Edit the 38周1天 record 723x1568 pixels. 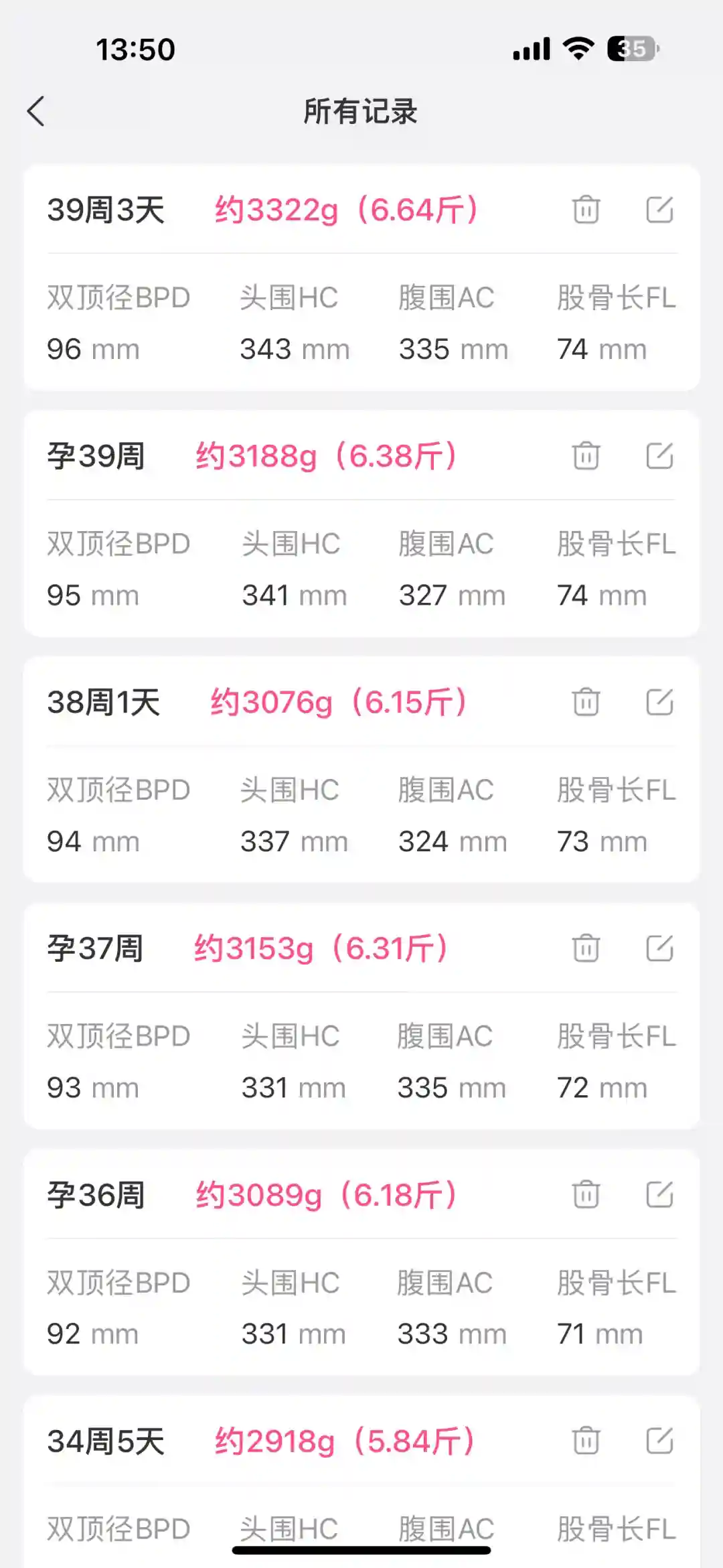(659, 702)
